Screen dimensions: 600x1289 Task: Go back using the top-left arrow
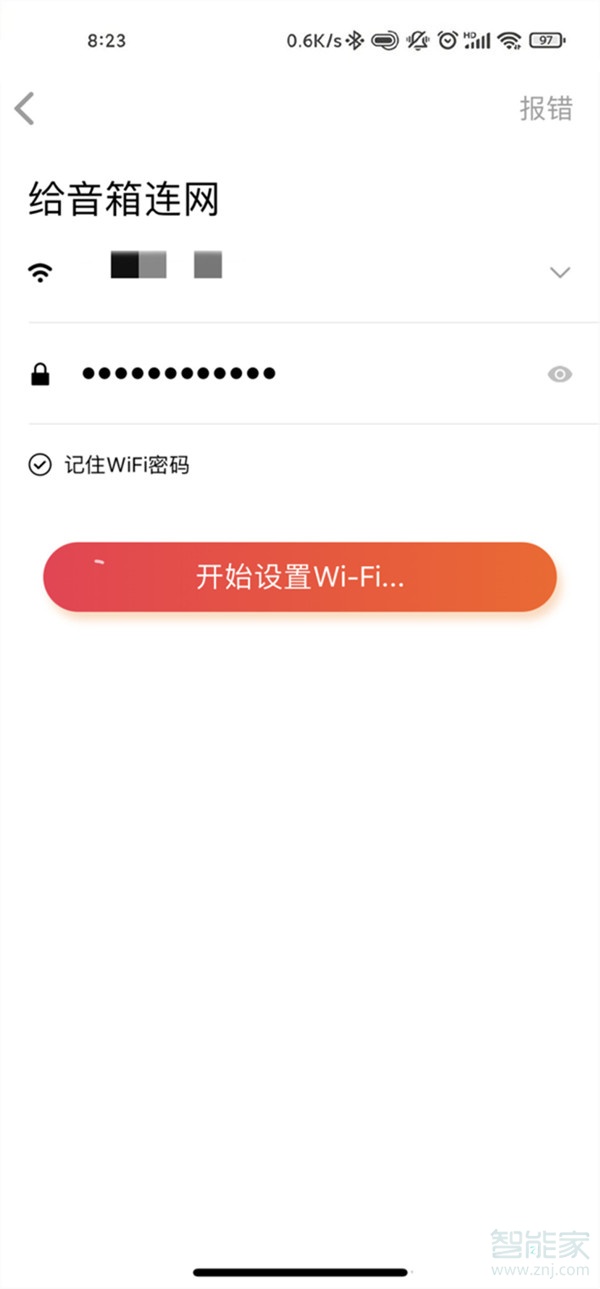point(25,108)
